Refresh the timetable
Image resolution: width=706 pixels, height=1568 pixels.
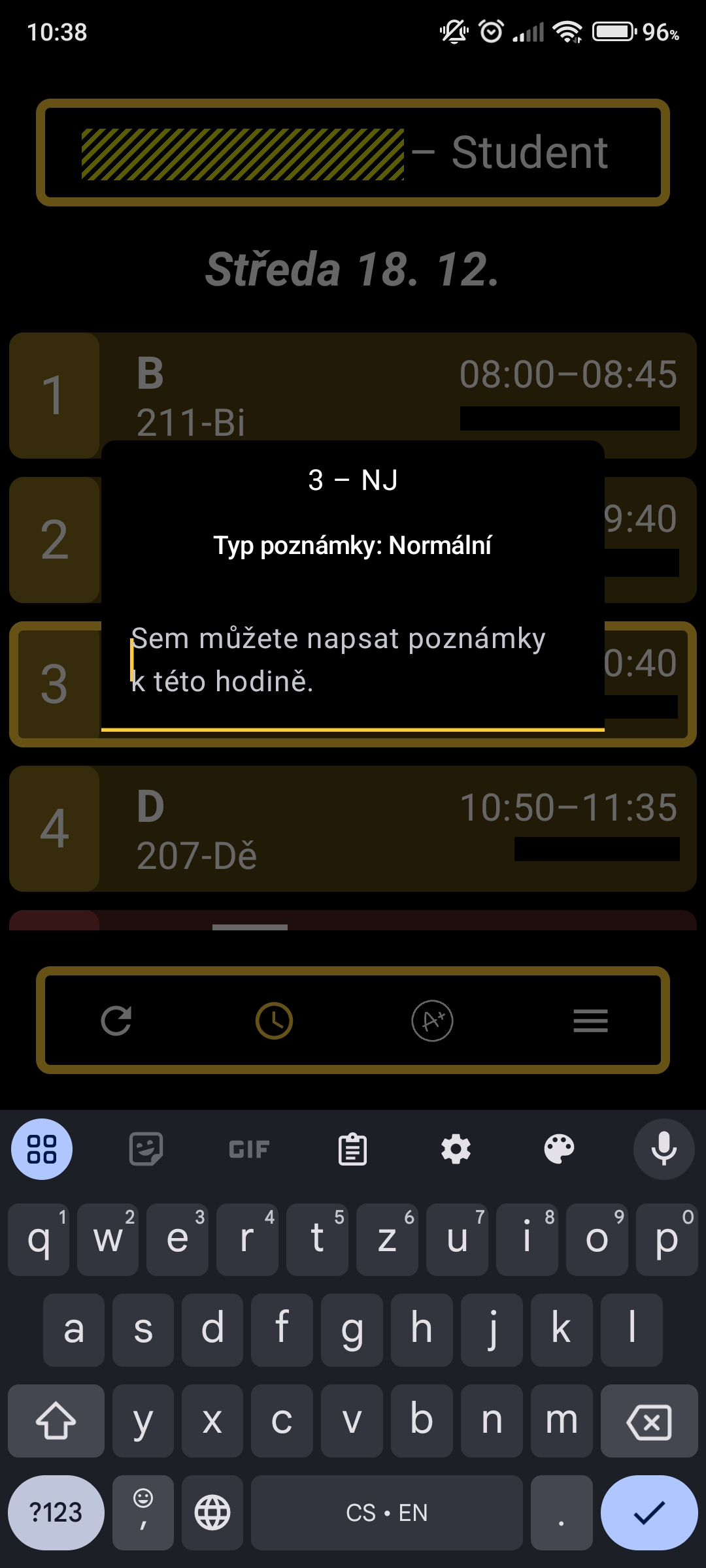(116, 1021)
